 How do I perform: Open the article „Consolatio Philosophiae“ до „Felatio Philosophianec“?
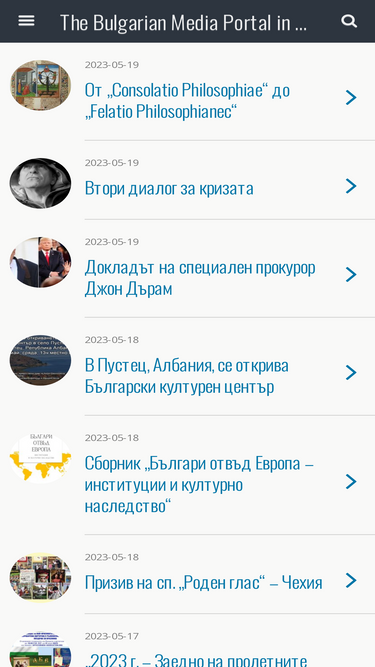188,91
